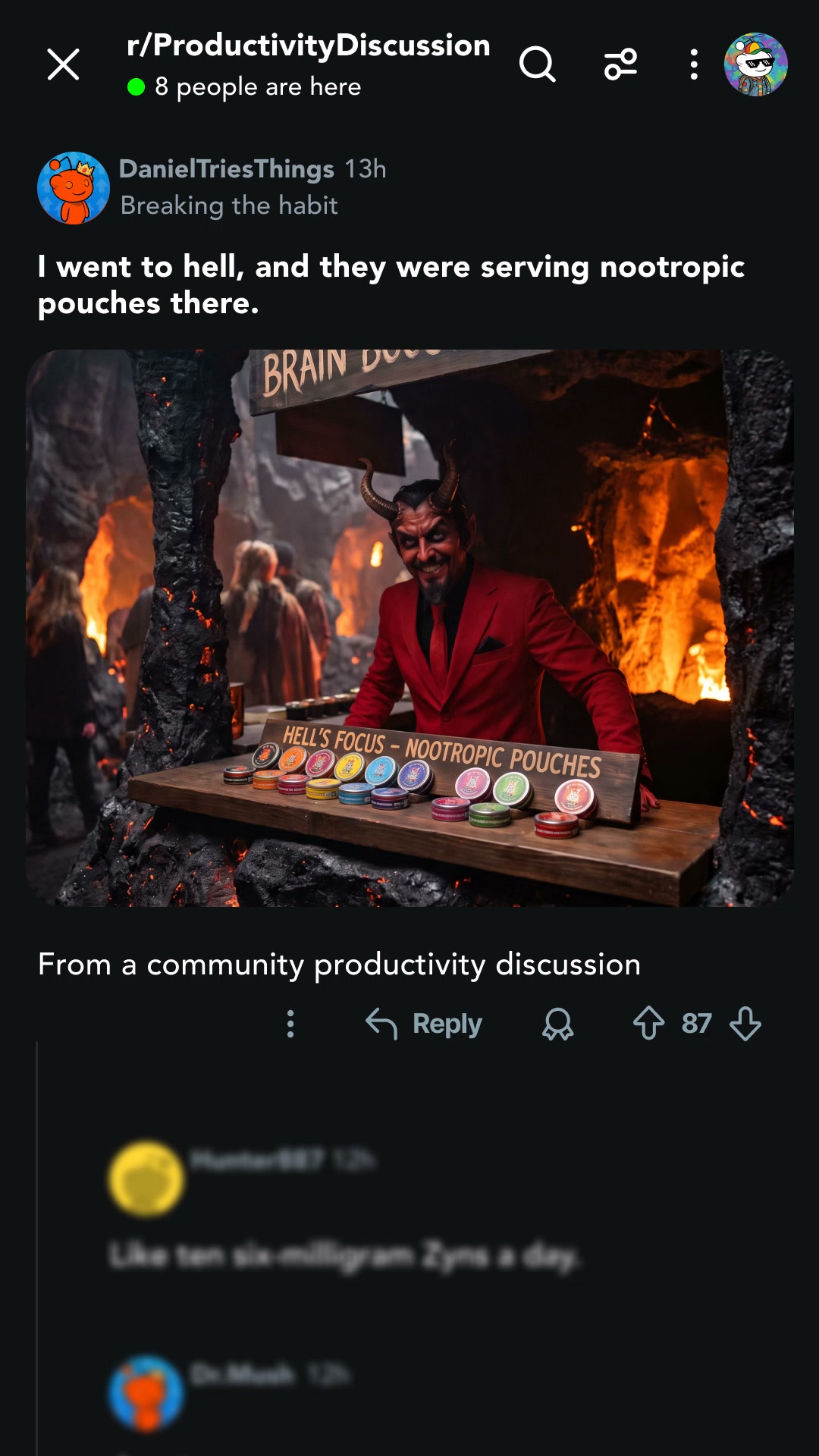The image size is (819, 1456).
Task: Give an award to this comment
Action: [x=558, y=1024]
